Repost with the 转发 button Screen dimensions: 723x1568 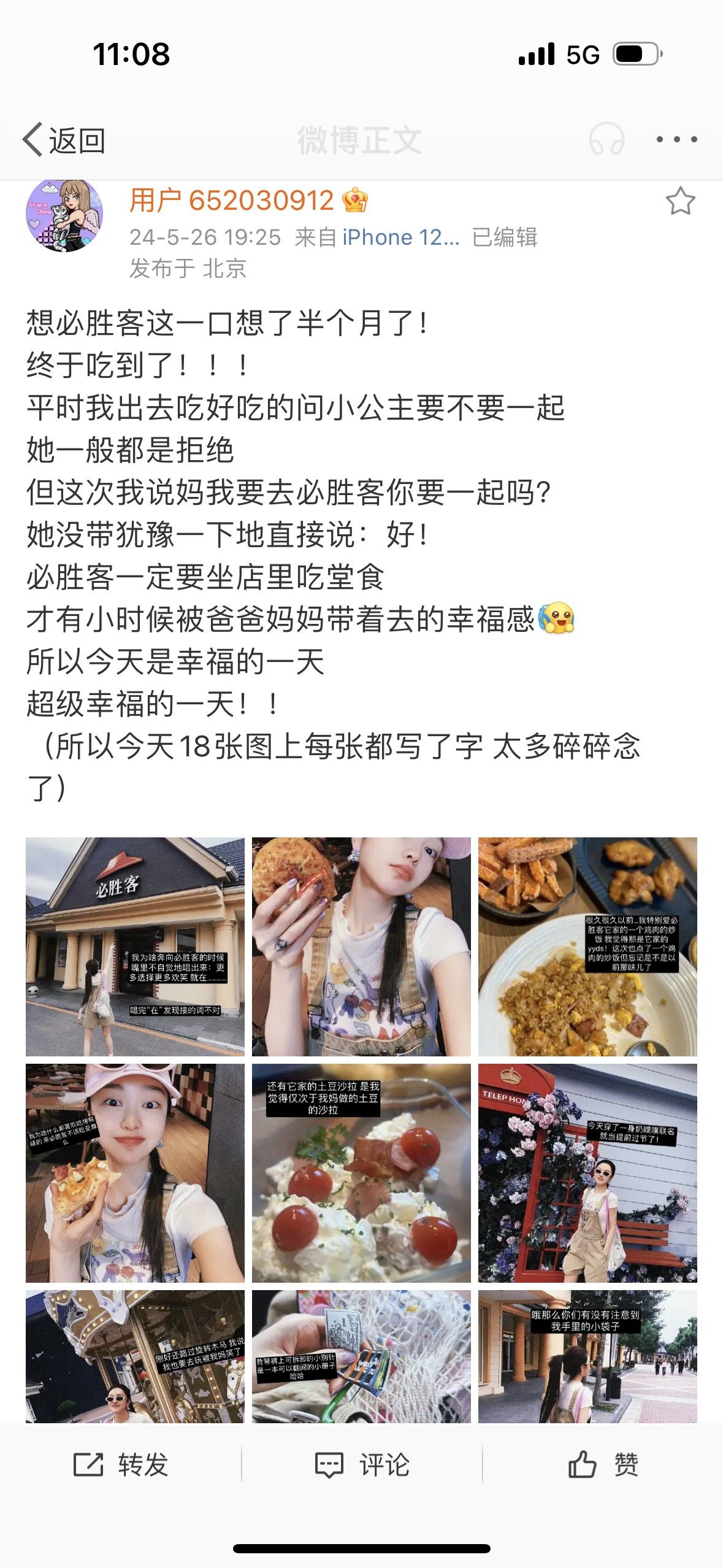pyautogui.click(x=121, y=1464)
